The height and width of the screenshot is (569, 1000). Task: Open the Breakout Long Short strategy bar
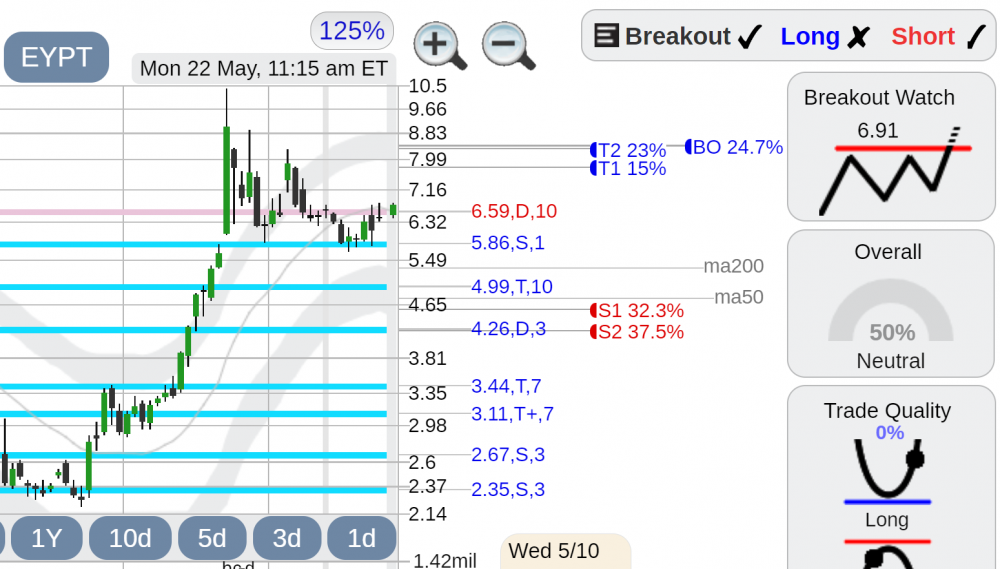[789, 37]
